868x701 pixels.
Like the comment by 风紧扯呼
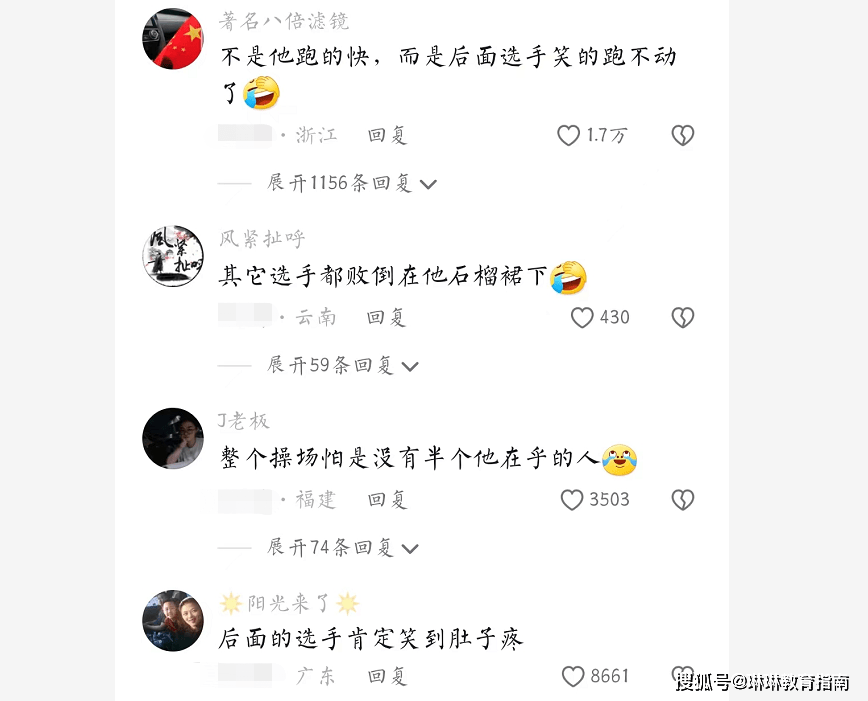point(582,317)
